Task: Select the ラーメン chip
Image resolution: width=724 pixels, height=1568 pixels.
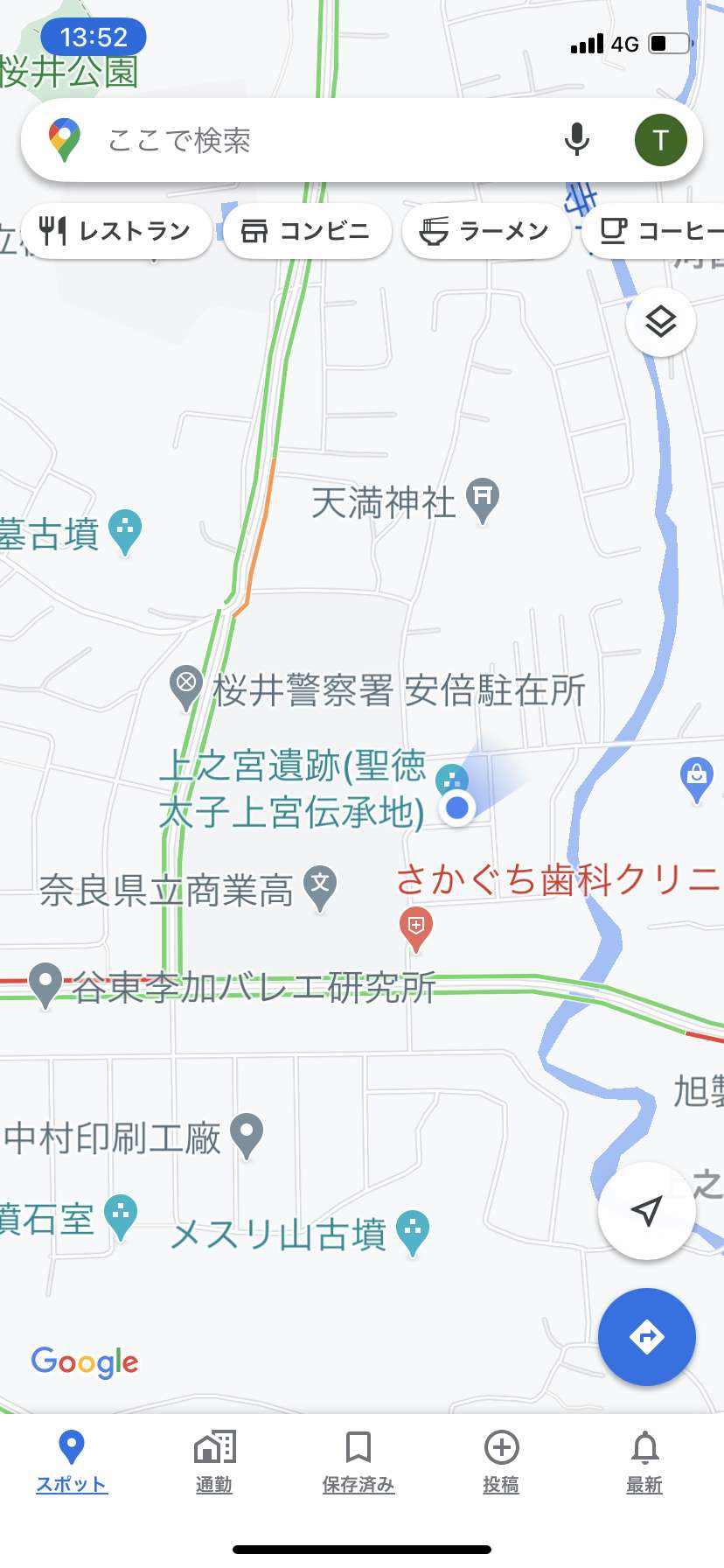Action: pos(485,231)
